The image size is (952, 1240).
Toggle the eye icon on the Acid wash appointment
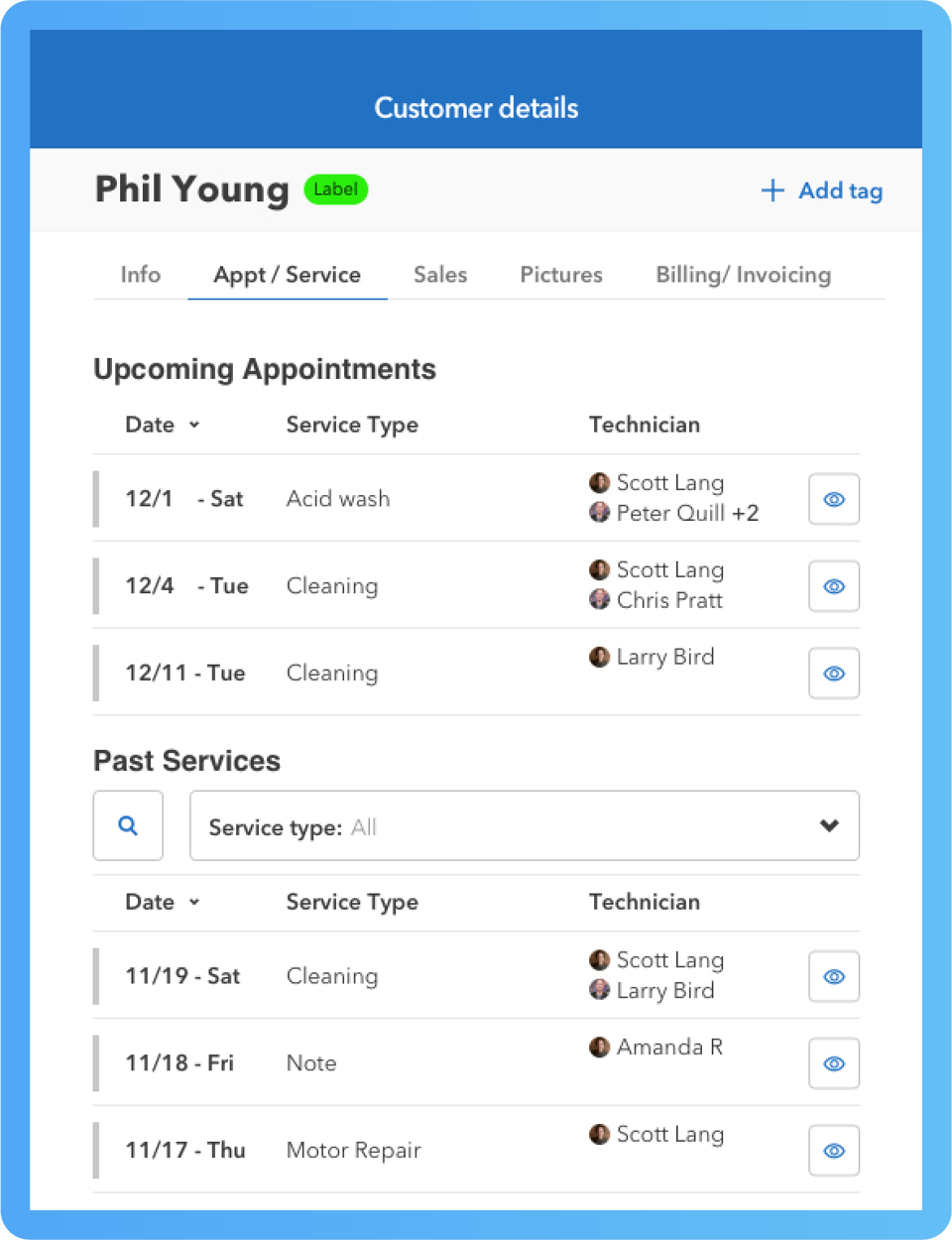coord(833,499)
